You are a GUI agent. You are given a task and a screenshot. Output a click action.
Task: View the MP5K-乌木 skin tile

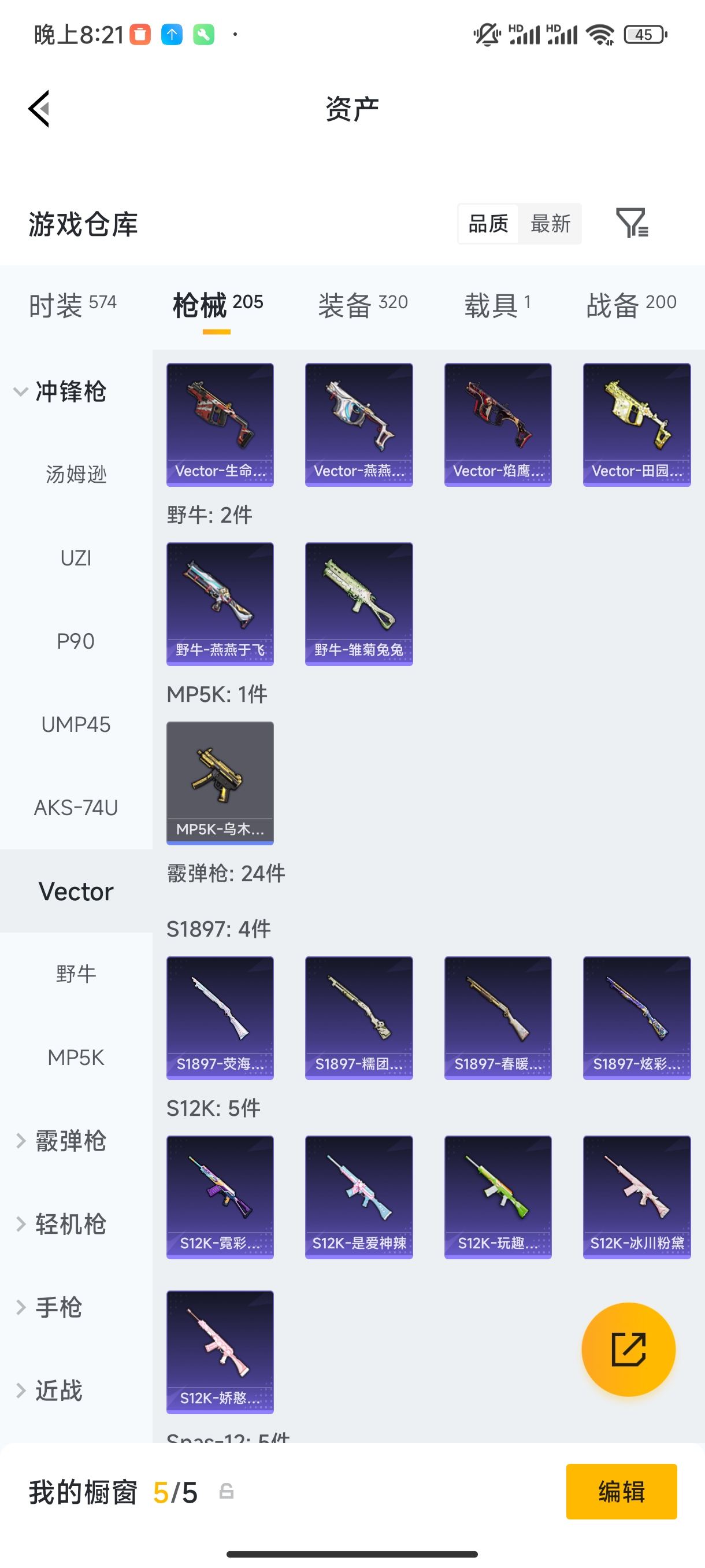pos(220,783)
